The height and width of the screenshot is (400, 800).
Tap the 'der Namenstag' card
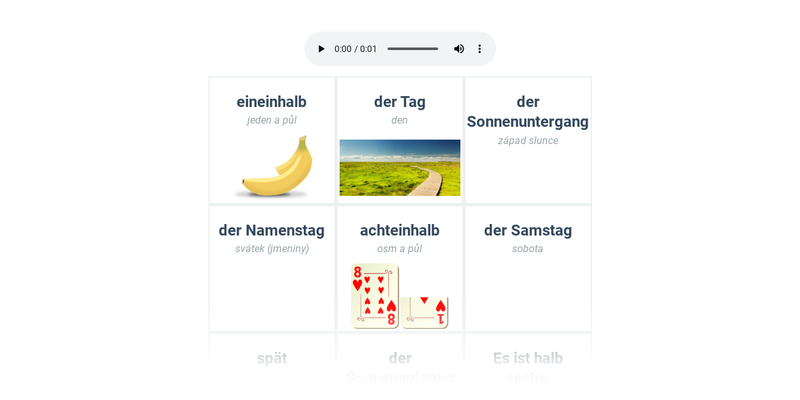coord(272,268)
